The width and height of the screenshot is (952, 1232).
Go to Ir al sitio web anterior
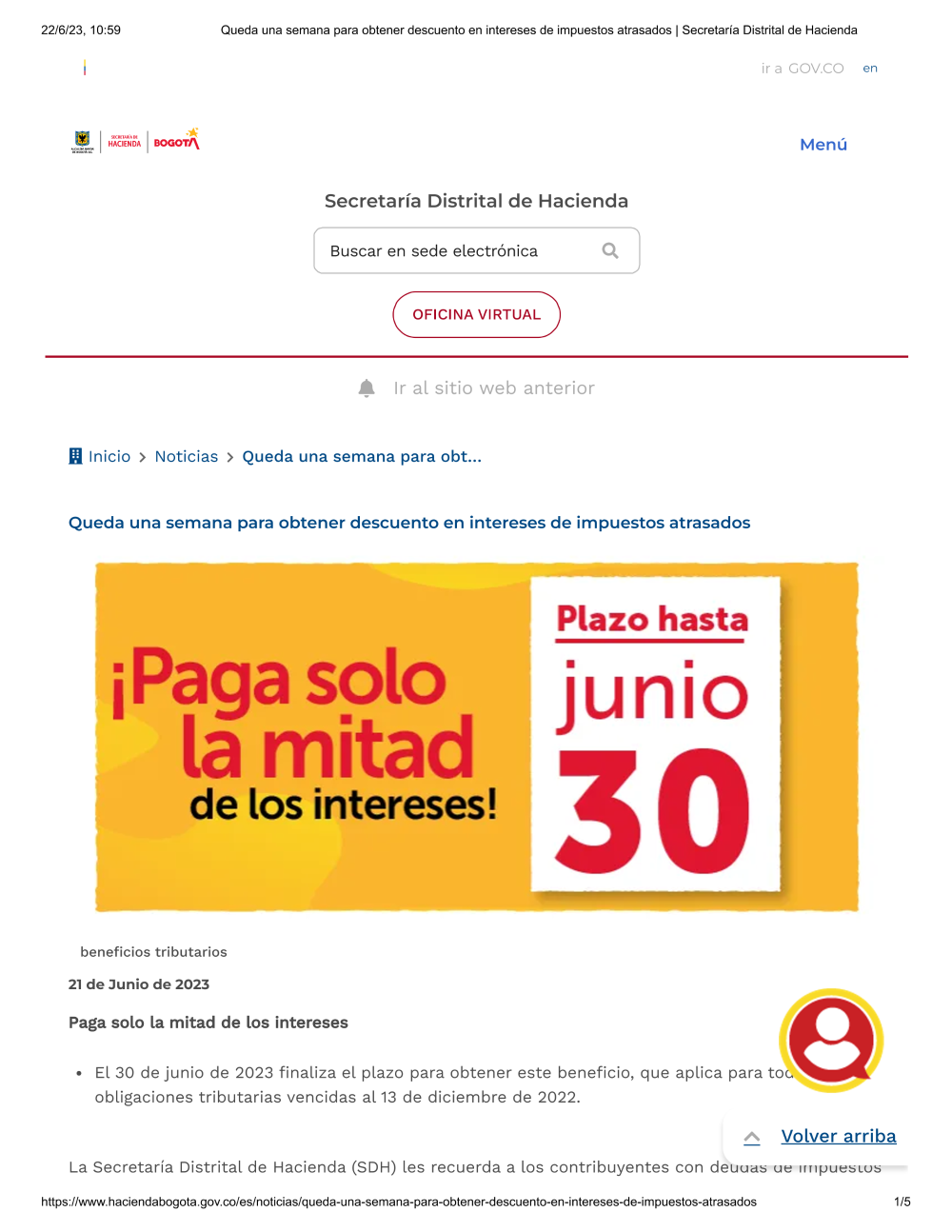click(x=493, y=388)
